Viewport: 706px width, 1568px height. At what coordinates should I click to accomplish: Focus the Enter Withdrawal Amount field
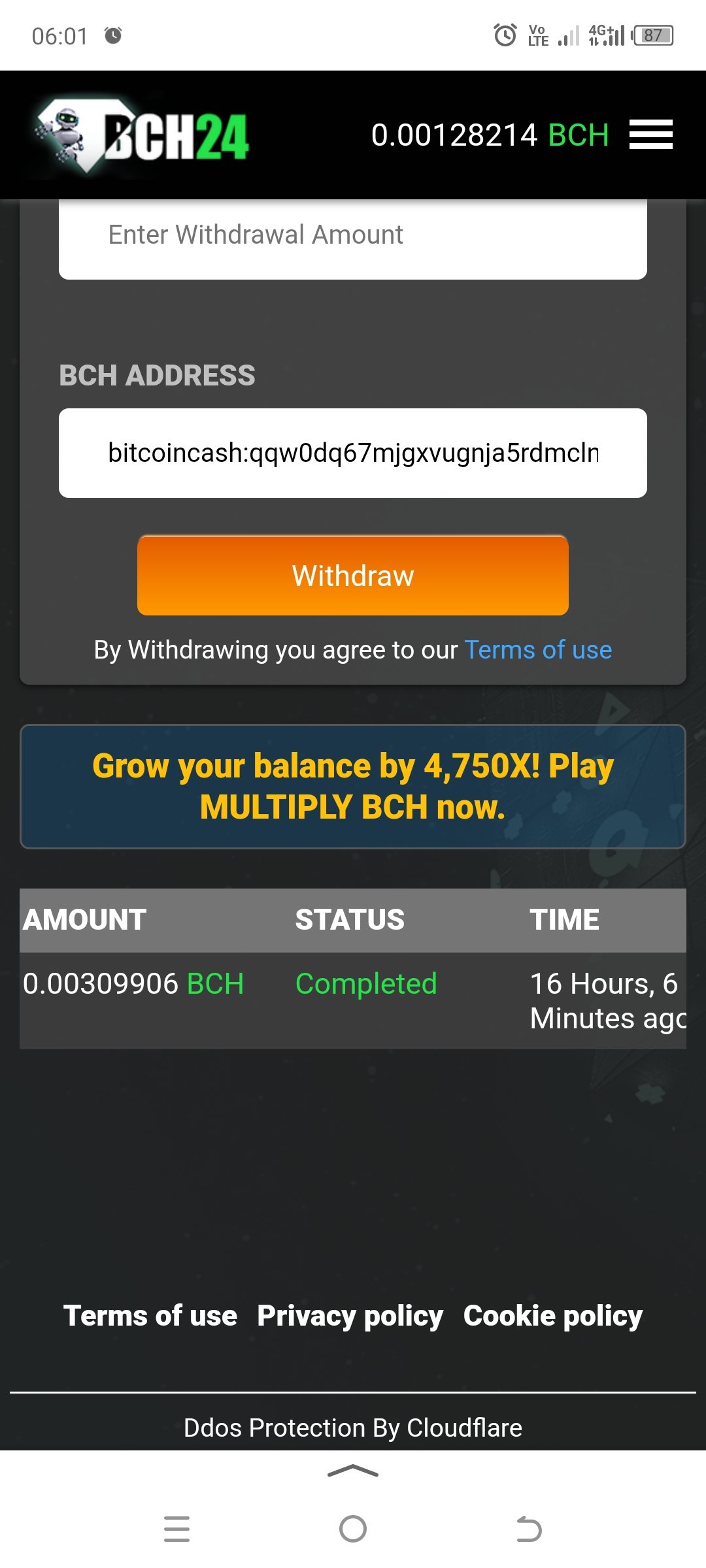click(x=353, y=235)
